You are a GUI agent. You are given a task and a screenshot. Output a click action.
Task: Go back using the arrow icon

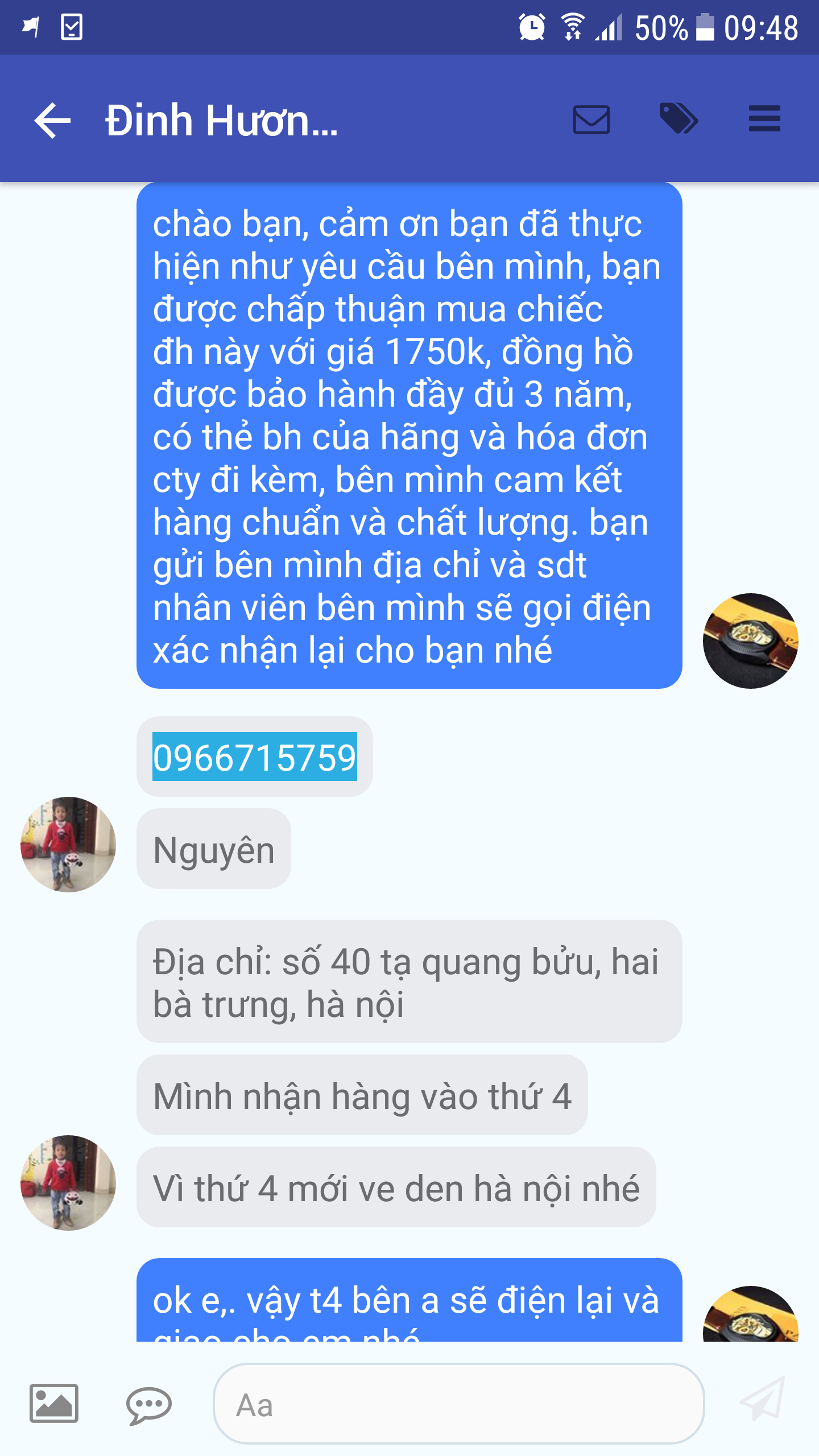[x=52, y=120]
